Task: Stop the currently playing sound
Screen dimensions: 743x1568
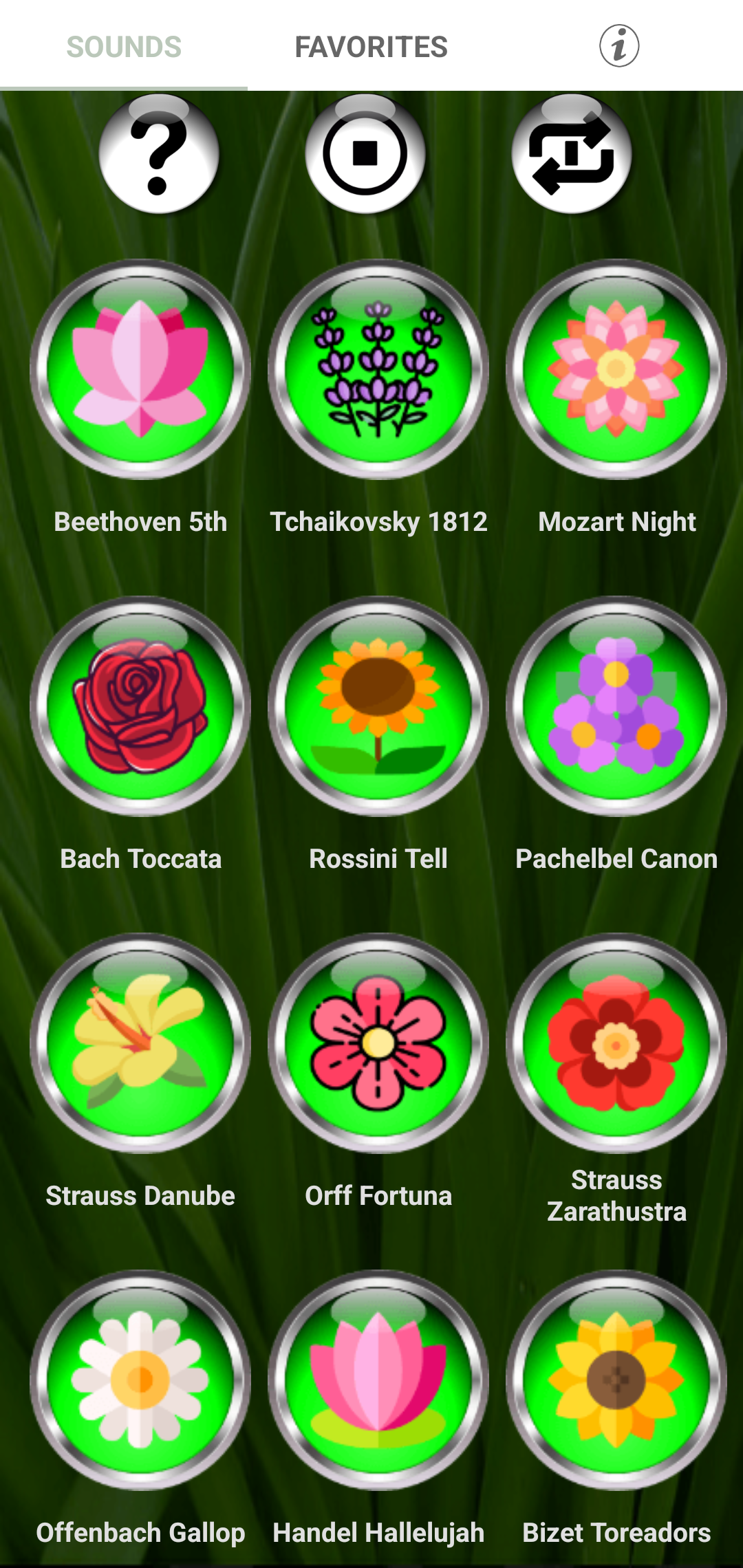Action: click(365, 154)
